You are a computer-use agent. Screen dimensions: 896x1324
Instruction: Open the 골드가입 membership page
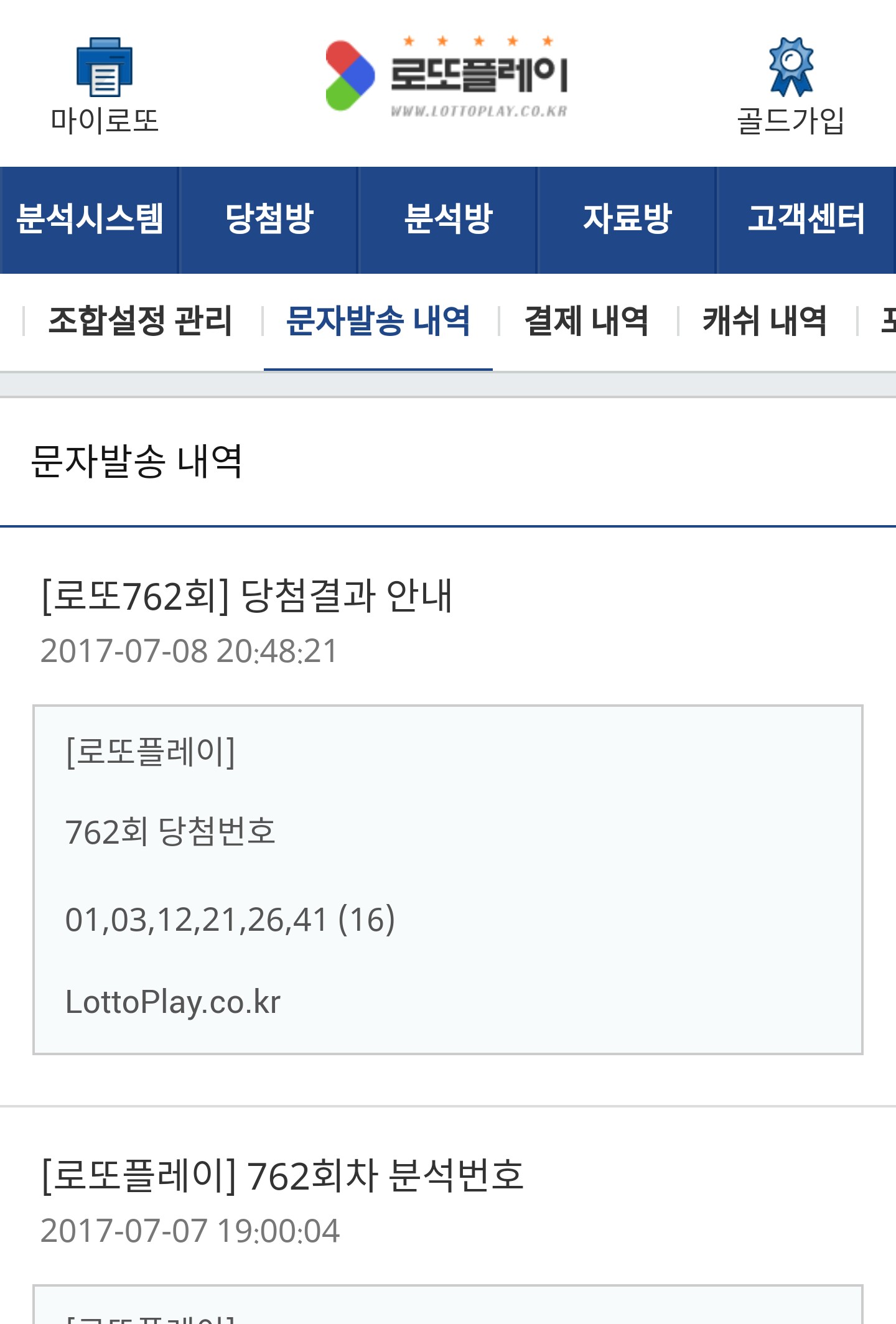click(x=790, y=85)
